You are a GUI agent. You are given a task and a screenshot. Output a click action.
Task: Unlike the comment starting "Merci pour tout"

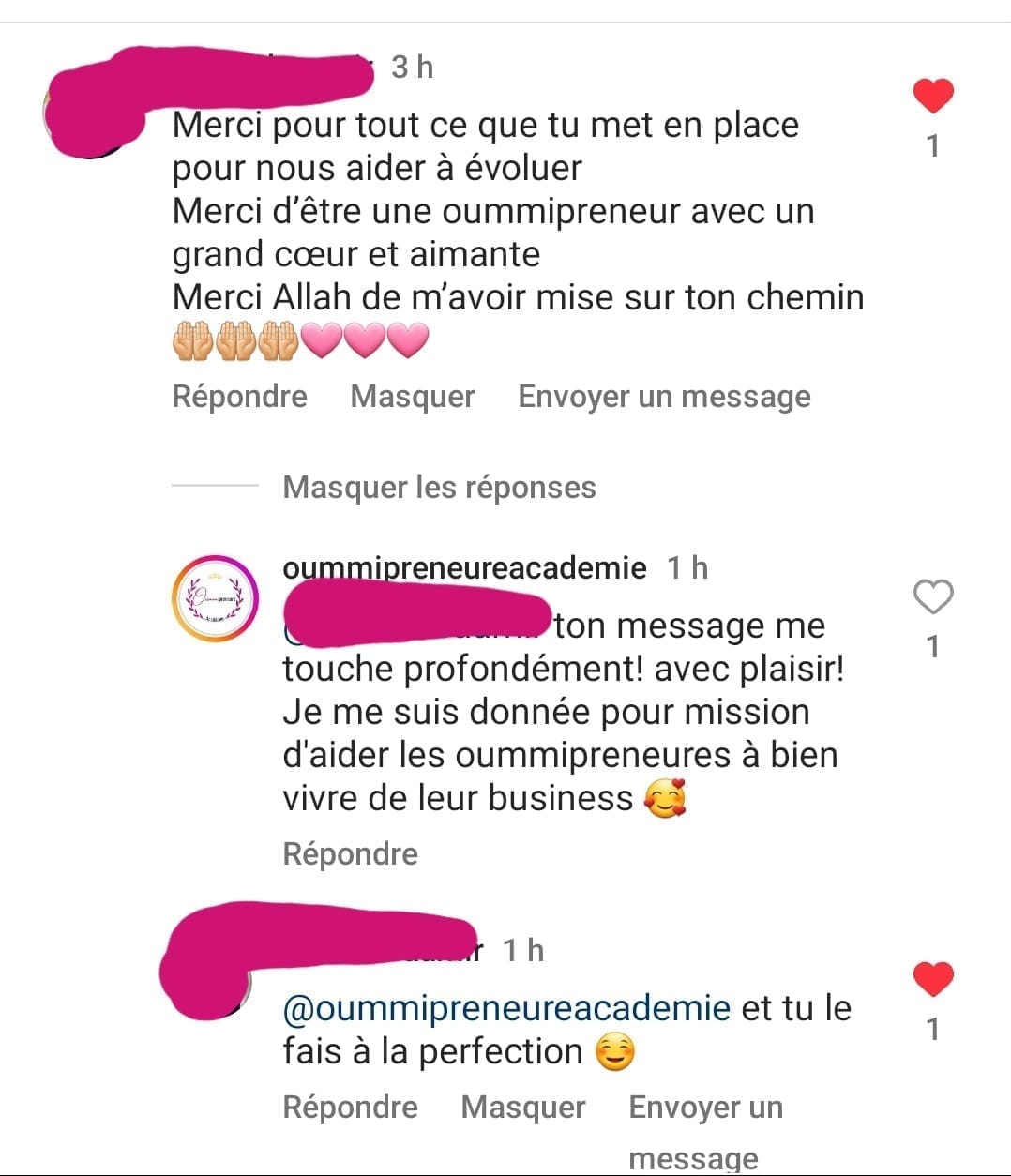click(x=932, y=96)
